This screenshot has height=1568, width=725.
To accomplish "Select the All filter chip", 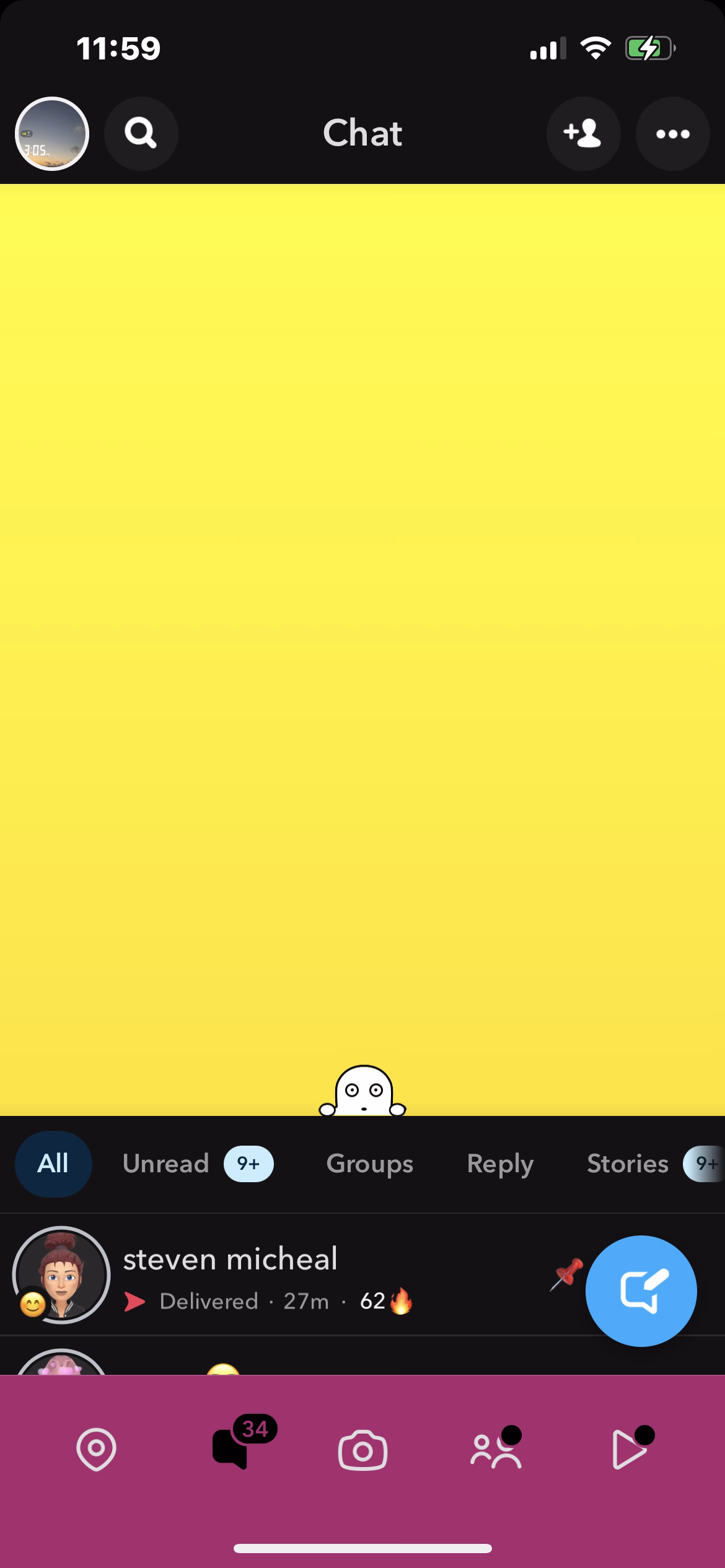I will click(x=53, y=1164).
